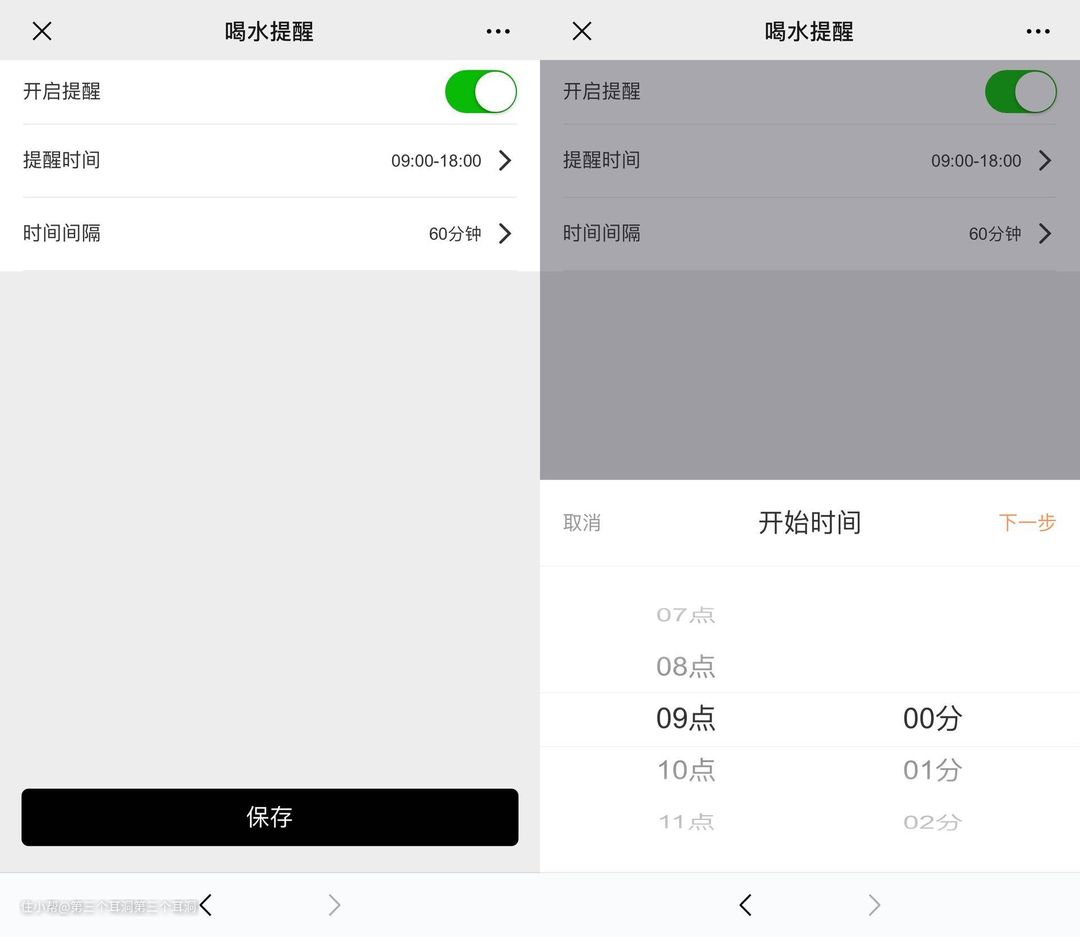Cancel the start time picker with 取消

[582, 523]
